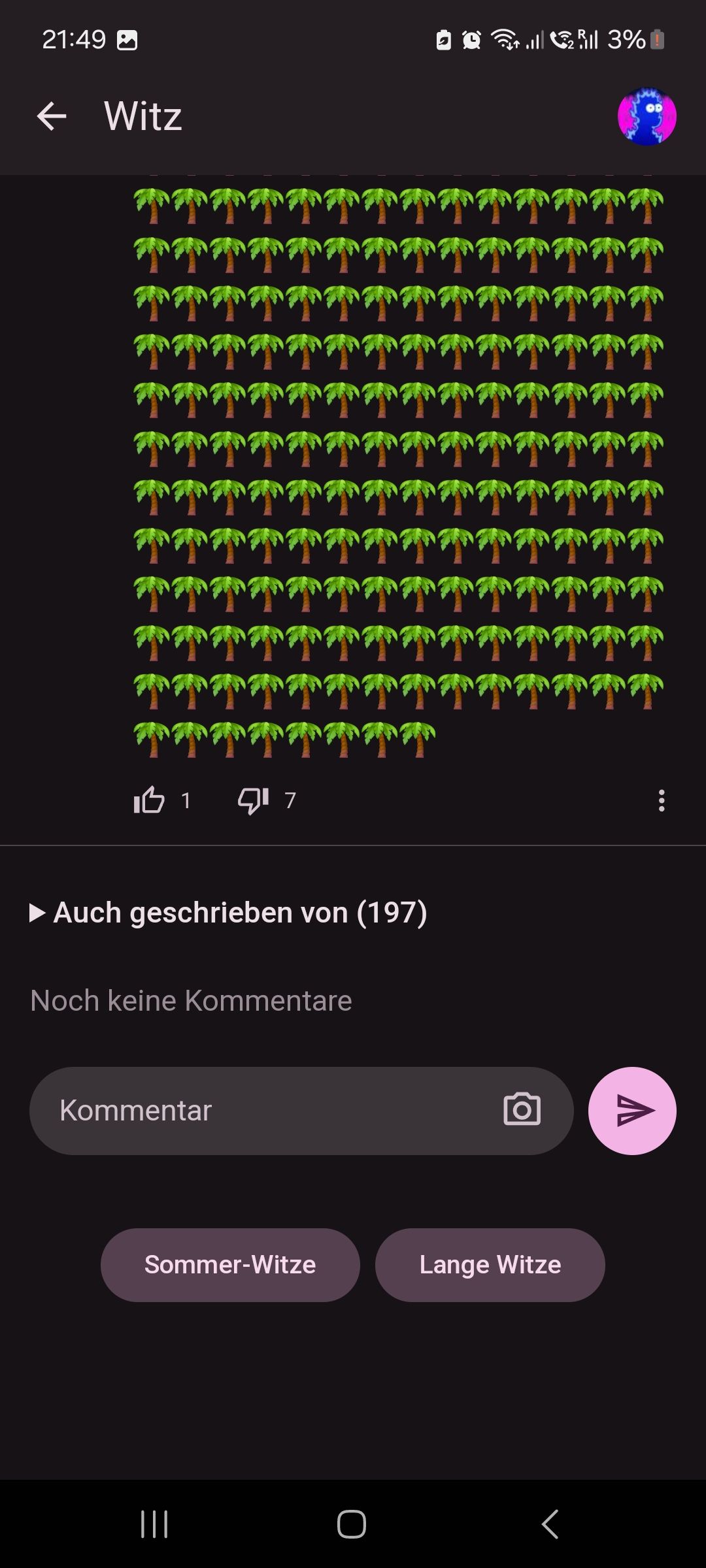The height and width of the screenshot is (1568, 706).
Task: Attach a photo via the camera icon
Action: coord(522,1109)
